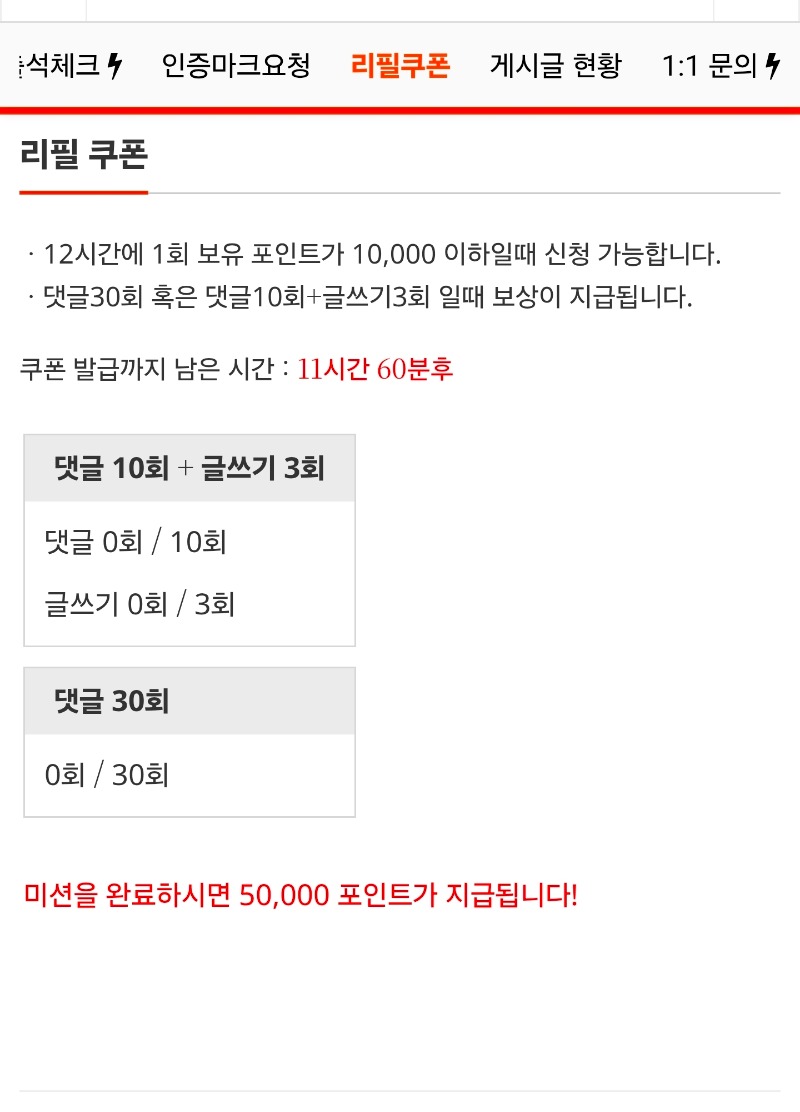Select the 리필쿠폰 tab
The width and height of the screenshot is (800, 1112).
click(400, 66)
